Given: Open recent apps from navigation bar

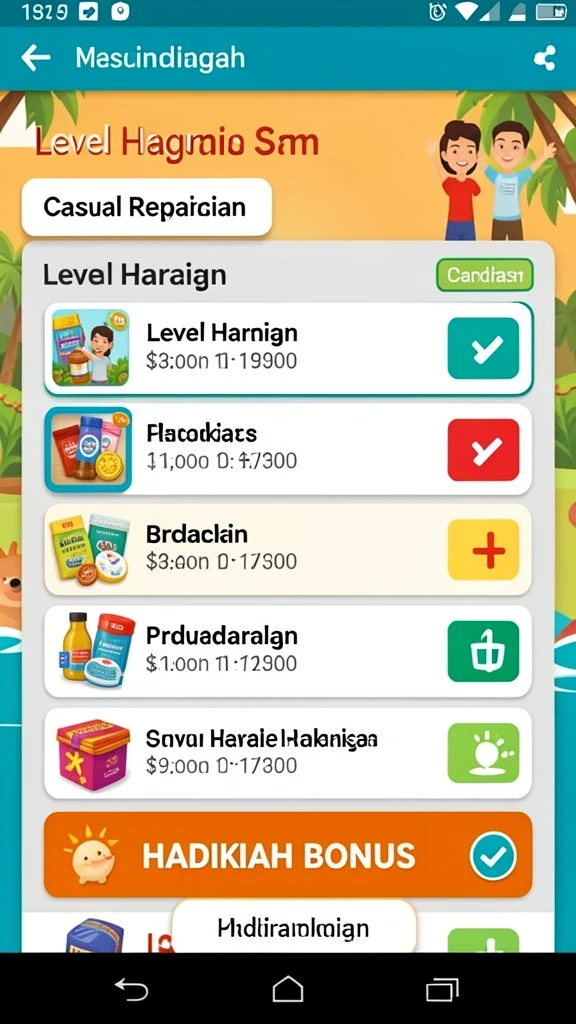Looking at the screenshot, I should tap(442, 989).
